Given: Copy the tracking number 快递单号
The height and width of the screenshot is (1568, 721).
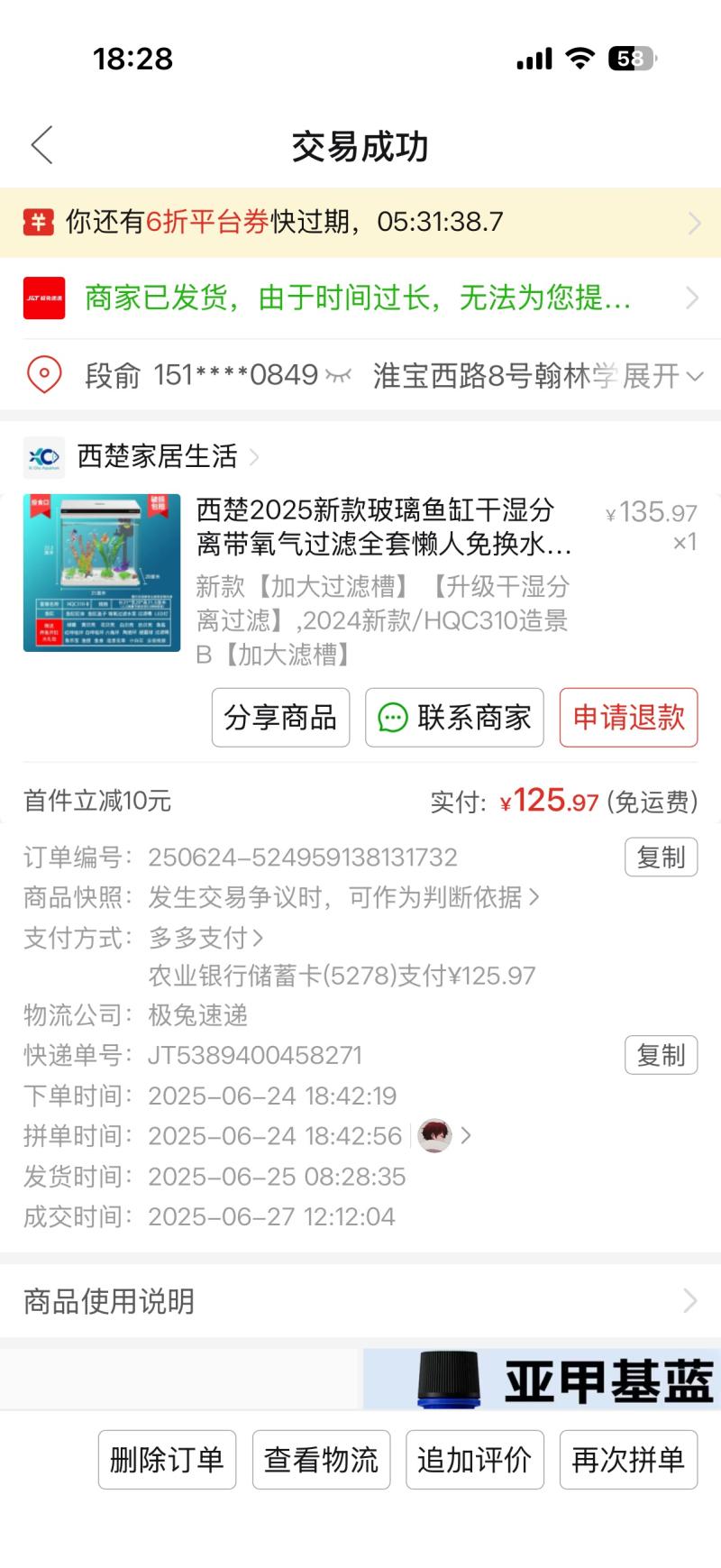Looking at the screenshot, I should (x=661, y=1055).
